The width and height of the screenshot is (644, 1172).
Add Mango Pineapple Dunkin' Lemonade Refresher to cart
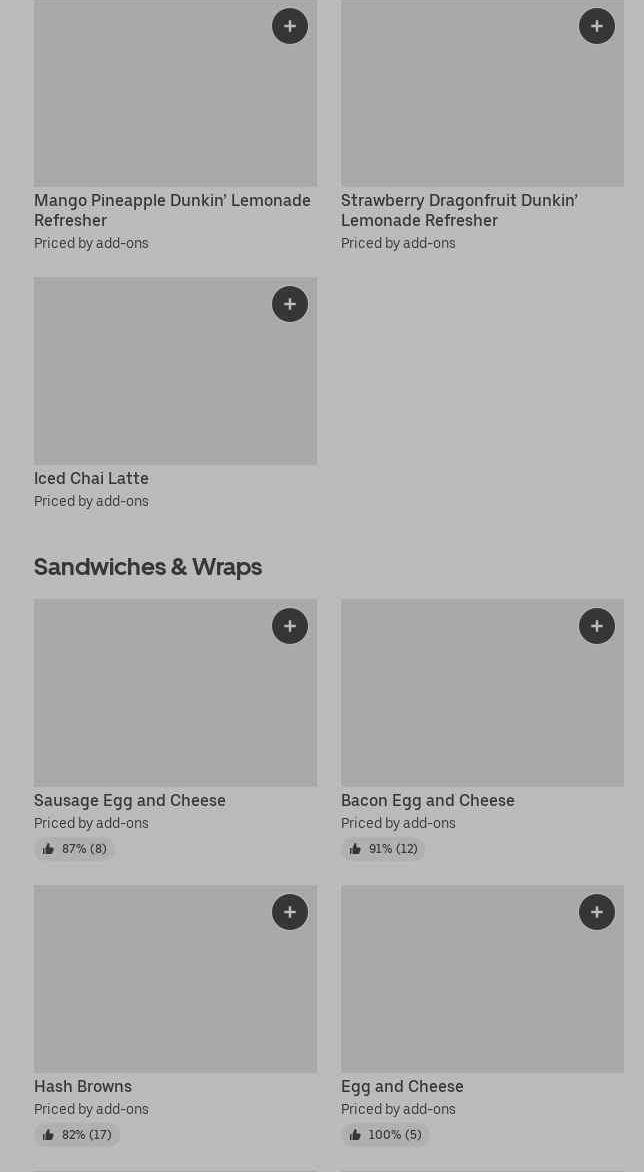[x=289, y=26]
